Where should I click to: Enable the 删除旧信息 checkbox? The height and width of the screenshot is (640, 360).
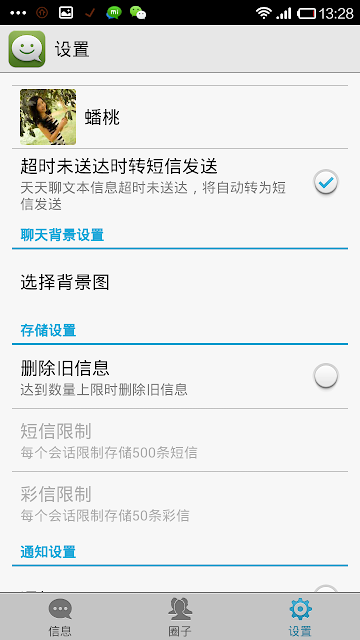point(326,376)
